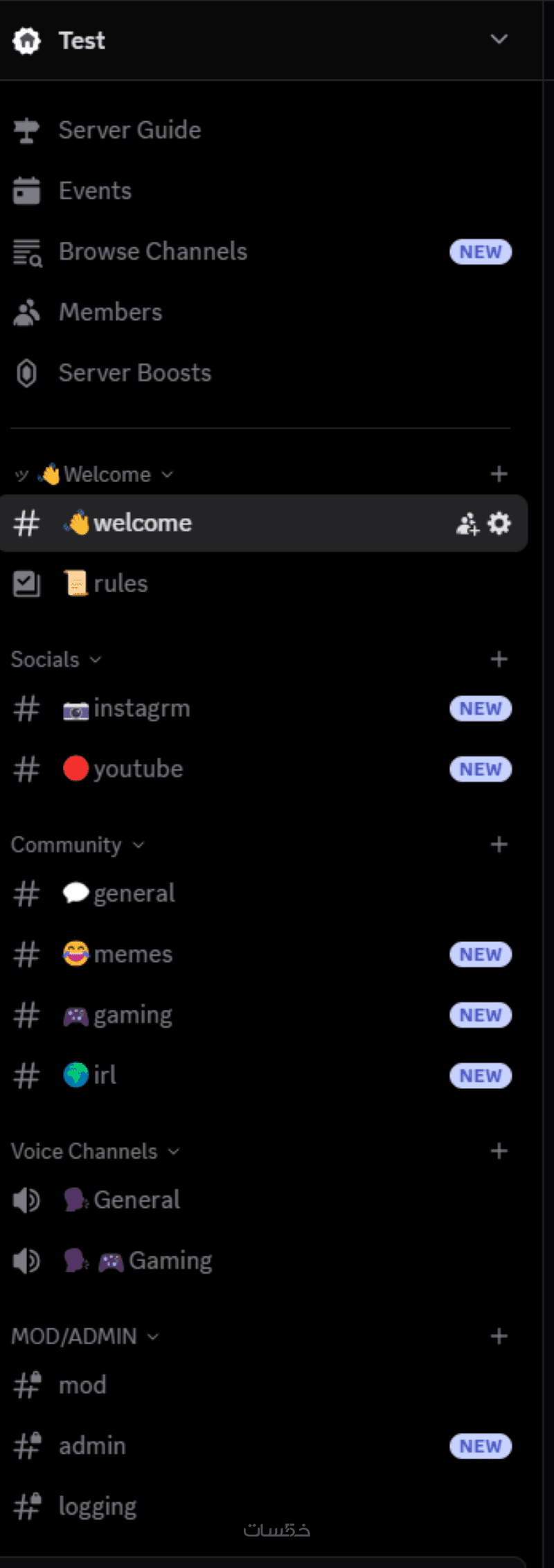Screen dimensions: 554x1568
Task: Switch to the gaming text channel
Action: coord(132,1015)
